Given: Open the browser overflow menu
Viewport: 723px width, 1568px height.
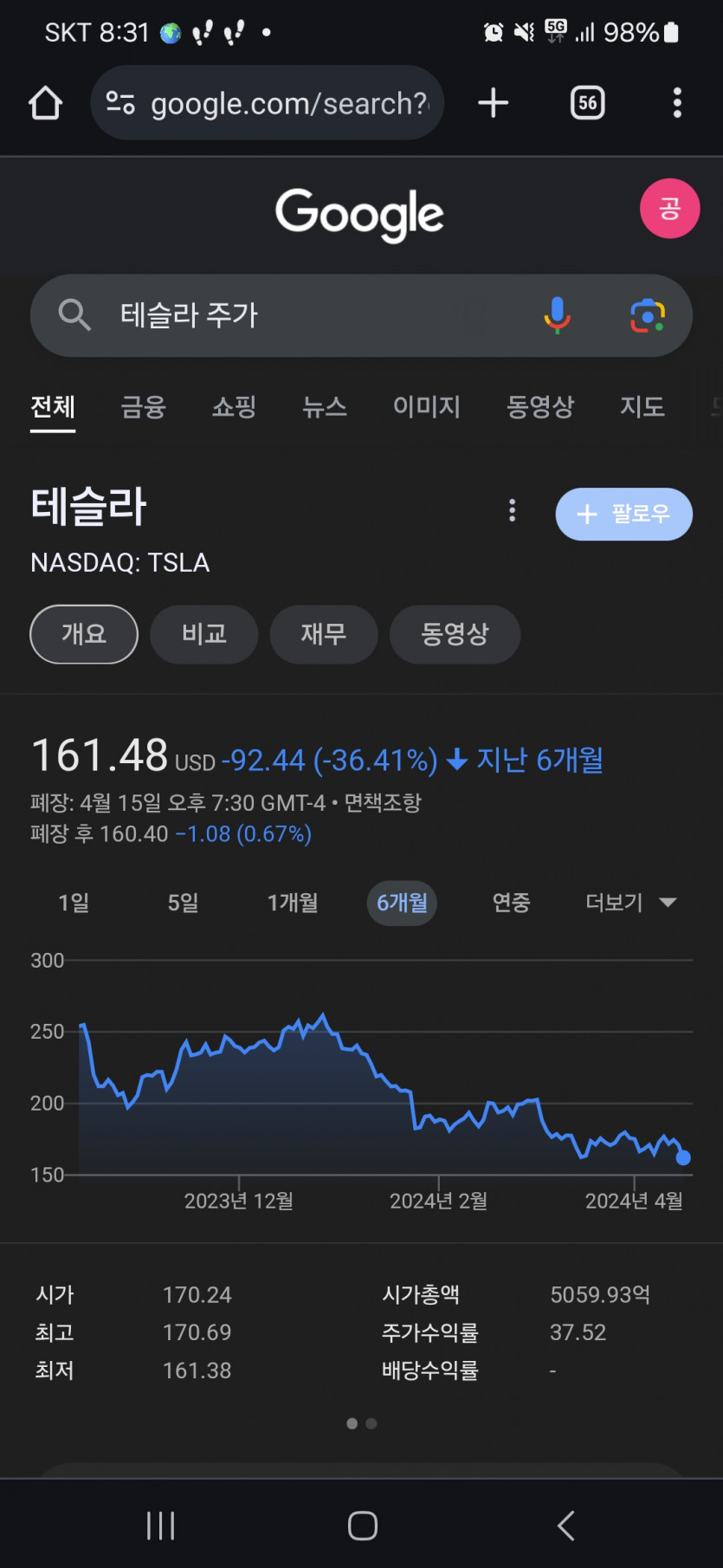Looking at the screenshot, I should pos(677,103).
